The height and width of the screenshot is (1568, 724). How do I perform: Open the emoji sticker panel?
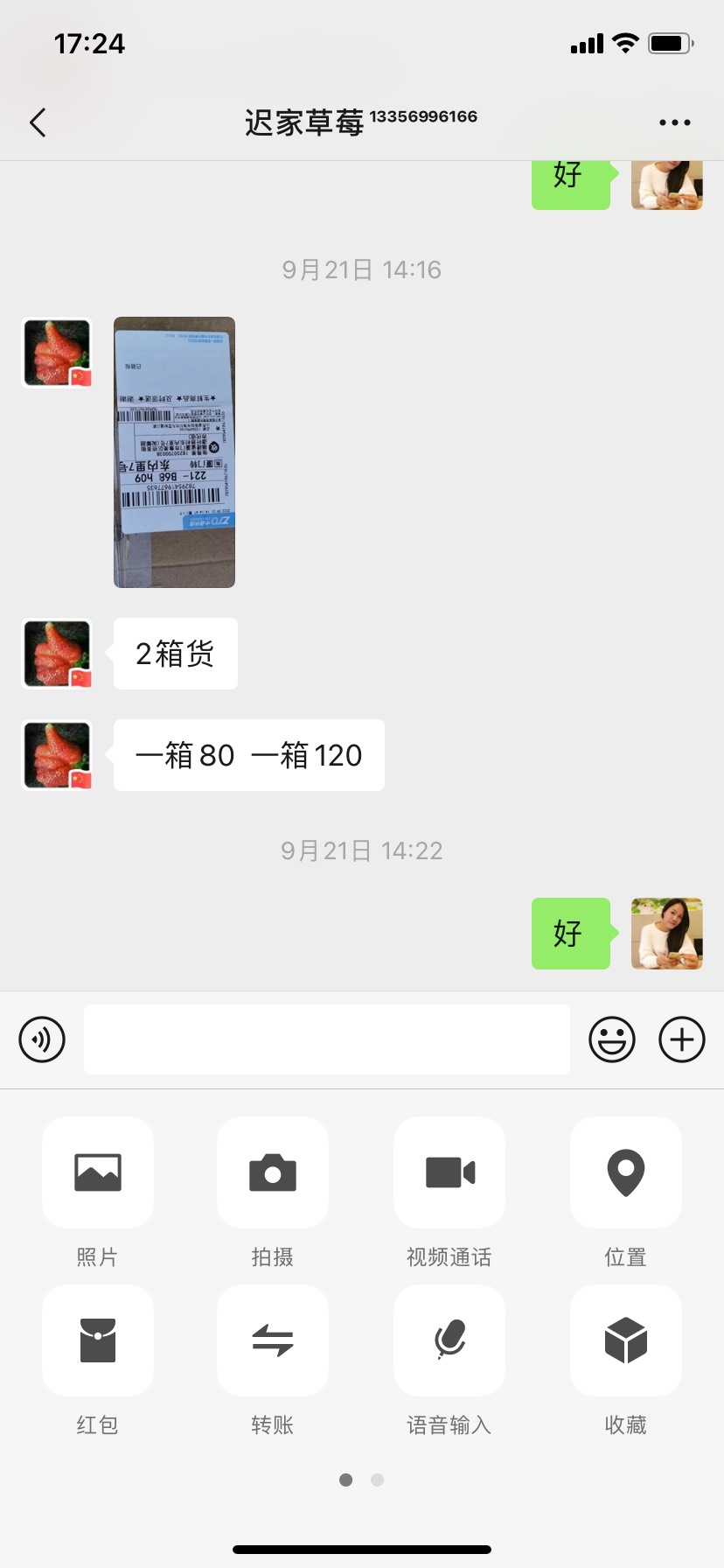612,1039
